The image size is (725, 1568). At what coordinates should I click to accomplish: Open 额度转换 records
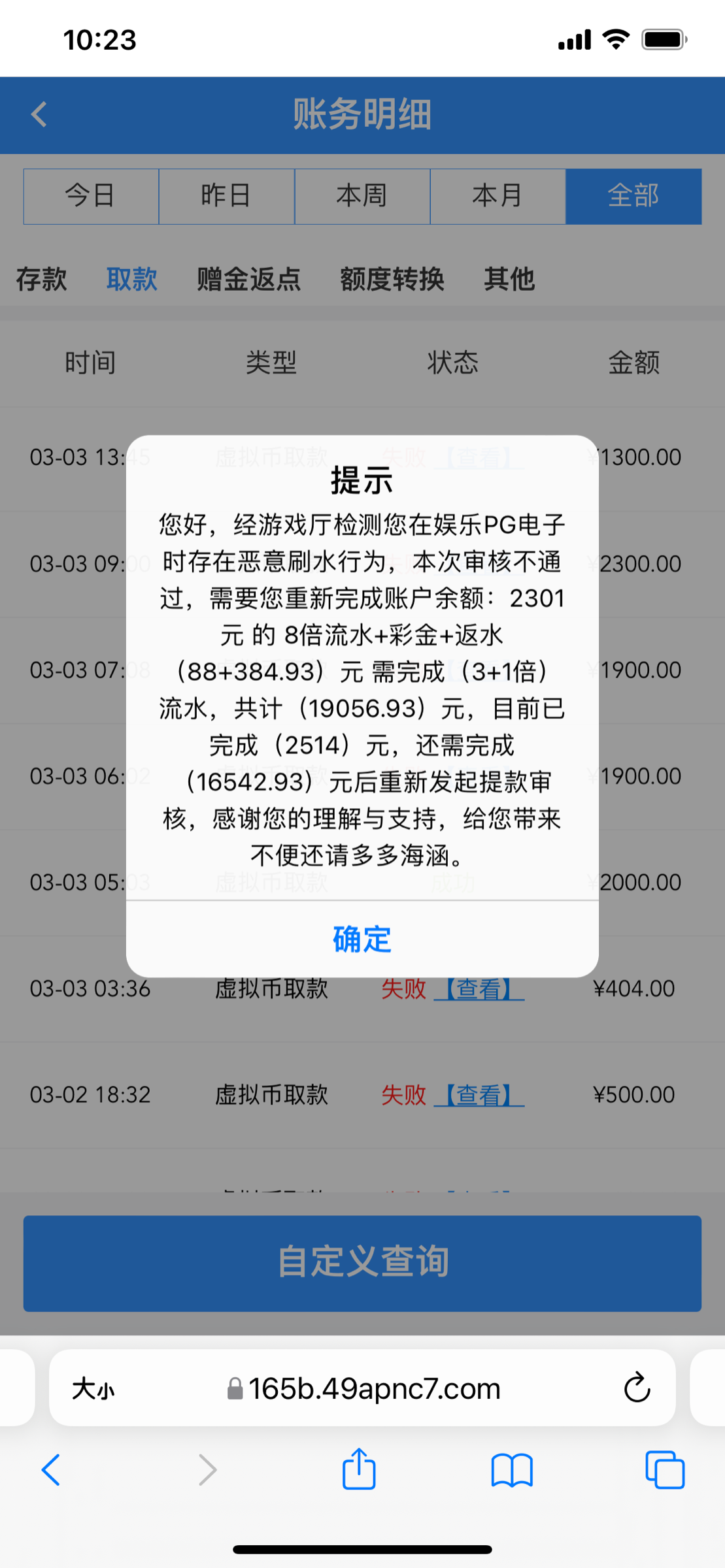392,279
